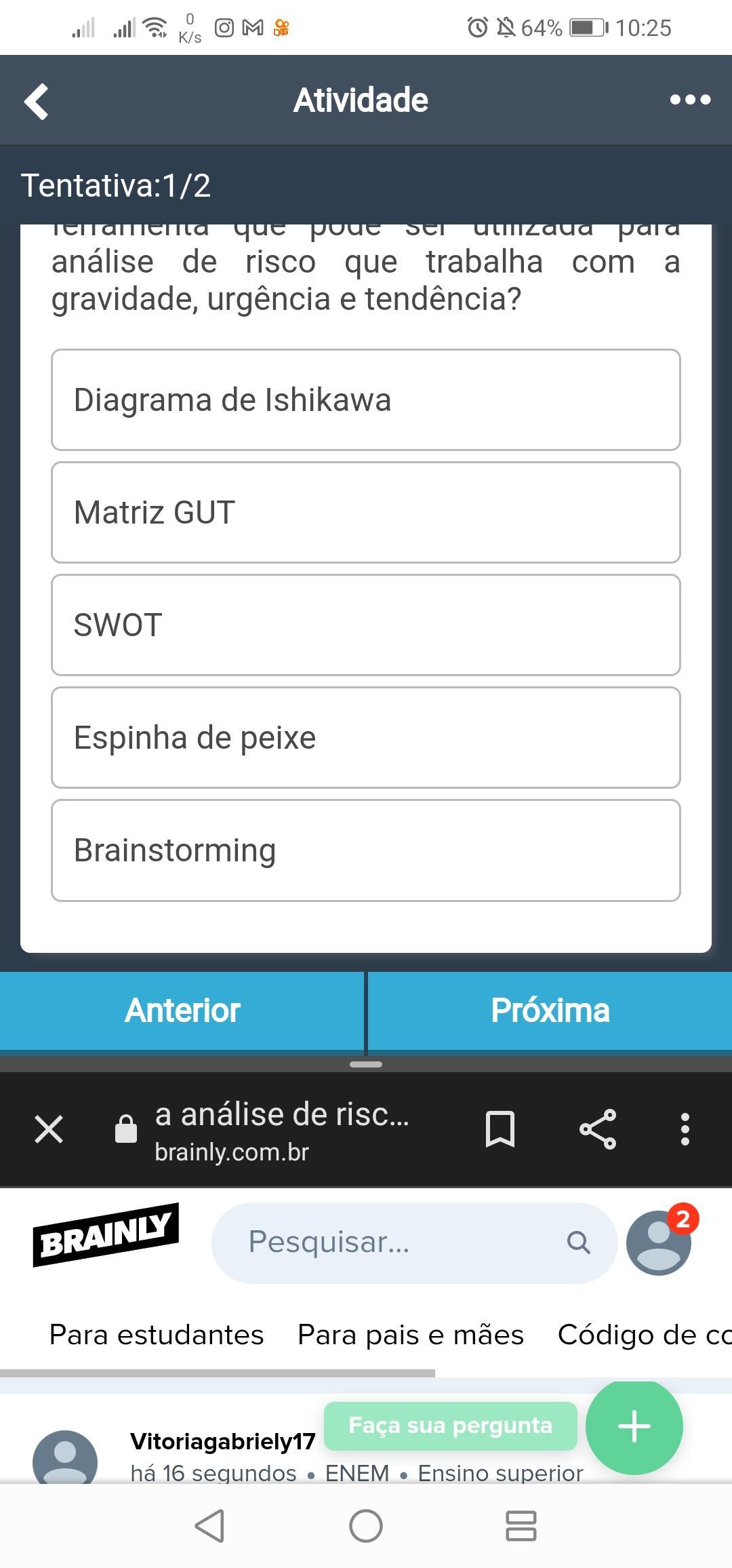Tap Faça sua pergunta
Viewport: 732px width, 1568px height.
pyautogui.click(x=450, y=1426)
